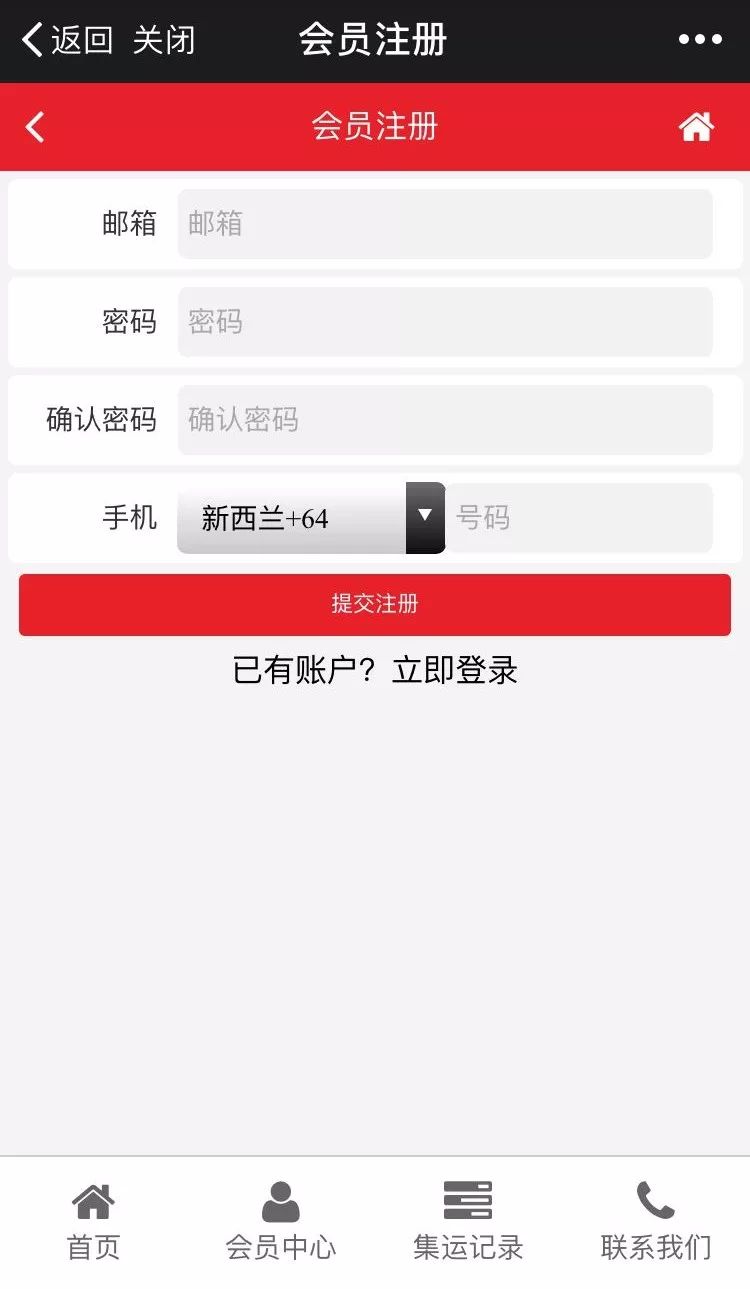The height and width of the screenshot is (1289, 750).
Task: Switch to the 集运记录 tab
Action: [468, 1220]
